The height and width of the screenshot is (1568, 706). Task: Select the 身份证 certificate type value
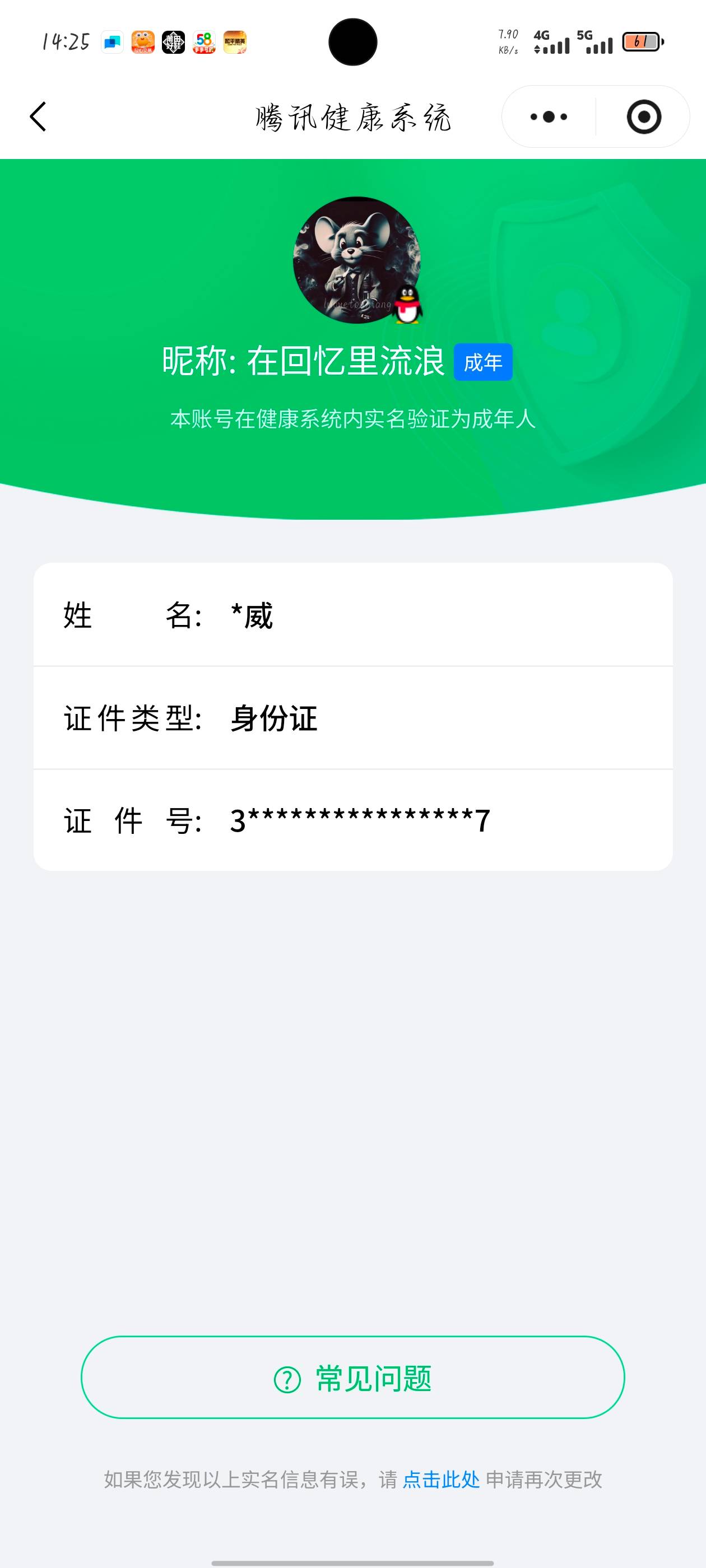pyautogui.click(x=273, y=718)
